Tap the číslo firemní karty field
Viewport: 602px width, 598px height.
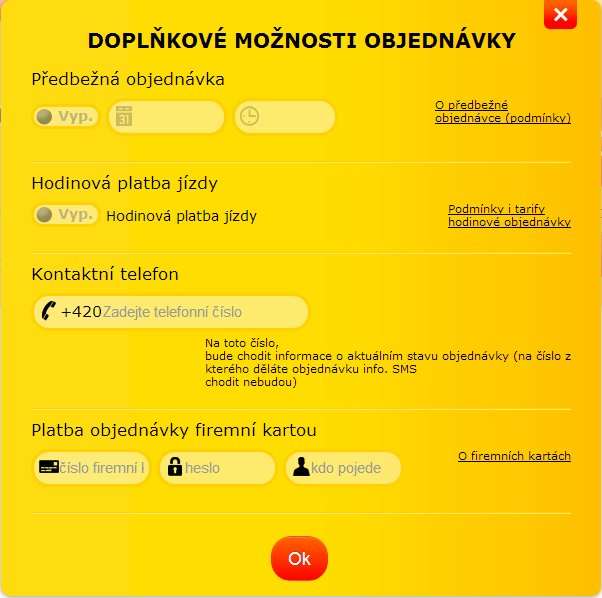pyautogui.click(x=100, y=468)
